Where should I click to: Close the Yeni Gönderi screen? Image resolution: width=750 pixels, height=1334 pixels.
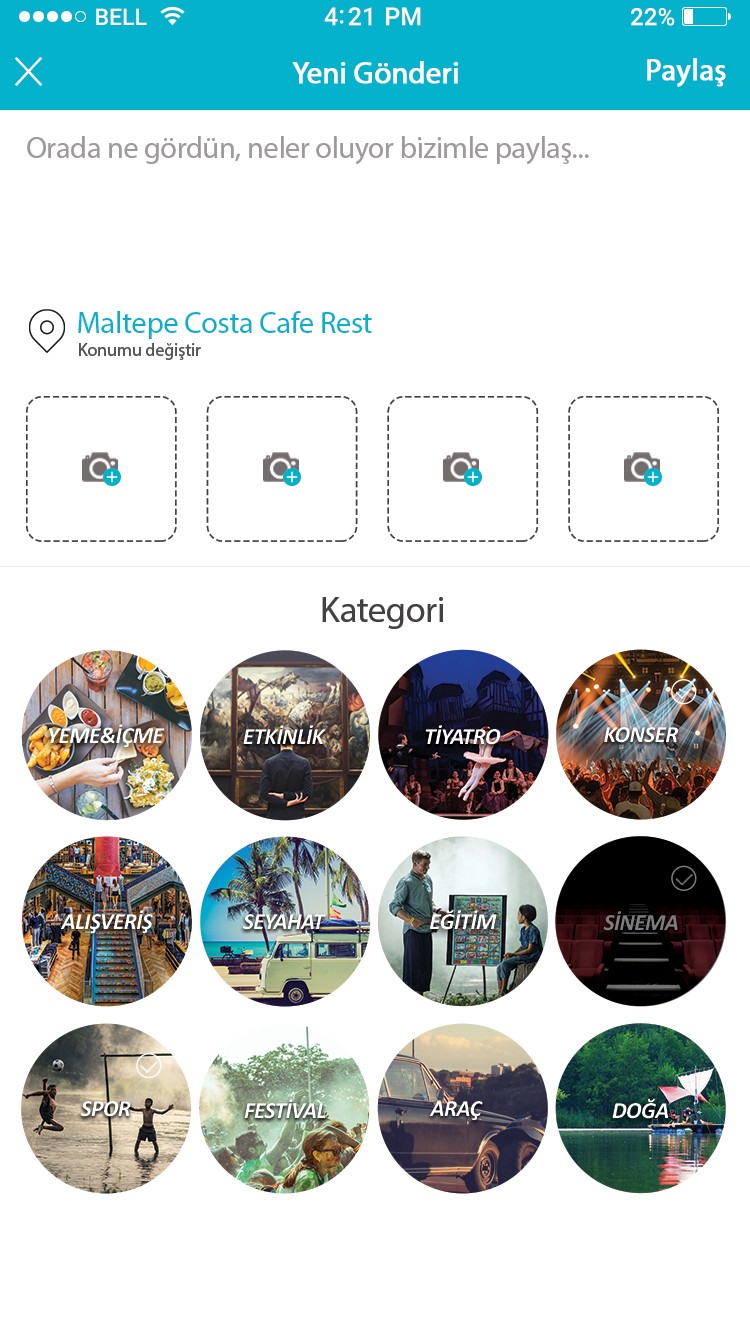[x=29, y=71]
